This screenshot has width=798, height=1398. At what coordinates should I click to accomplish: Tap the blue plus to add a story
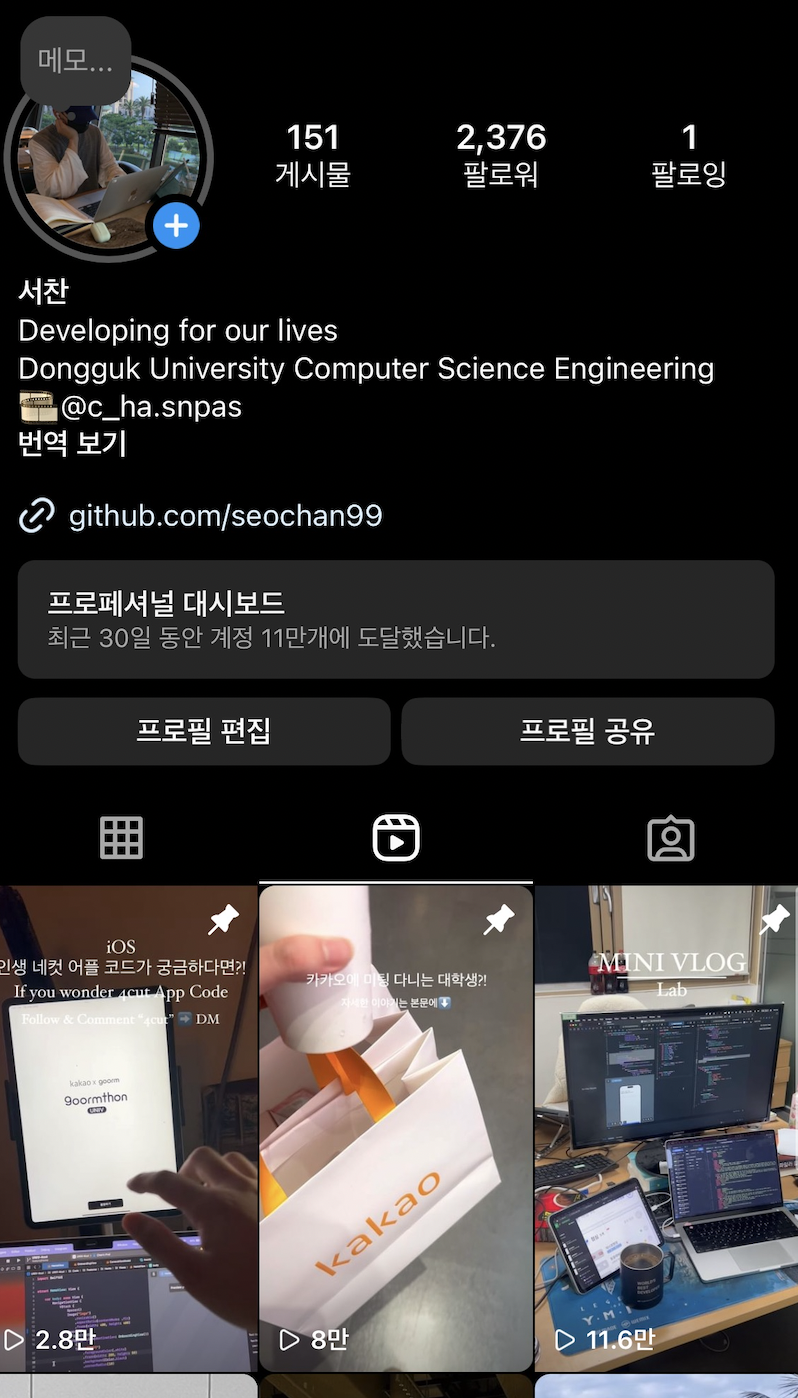(x=176, y=227)
